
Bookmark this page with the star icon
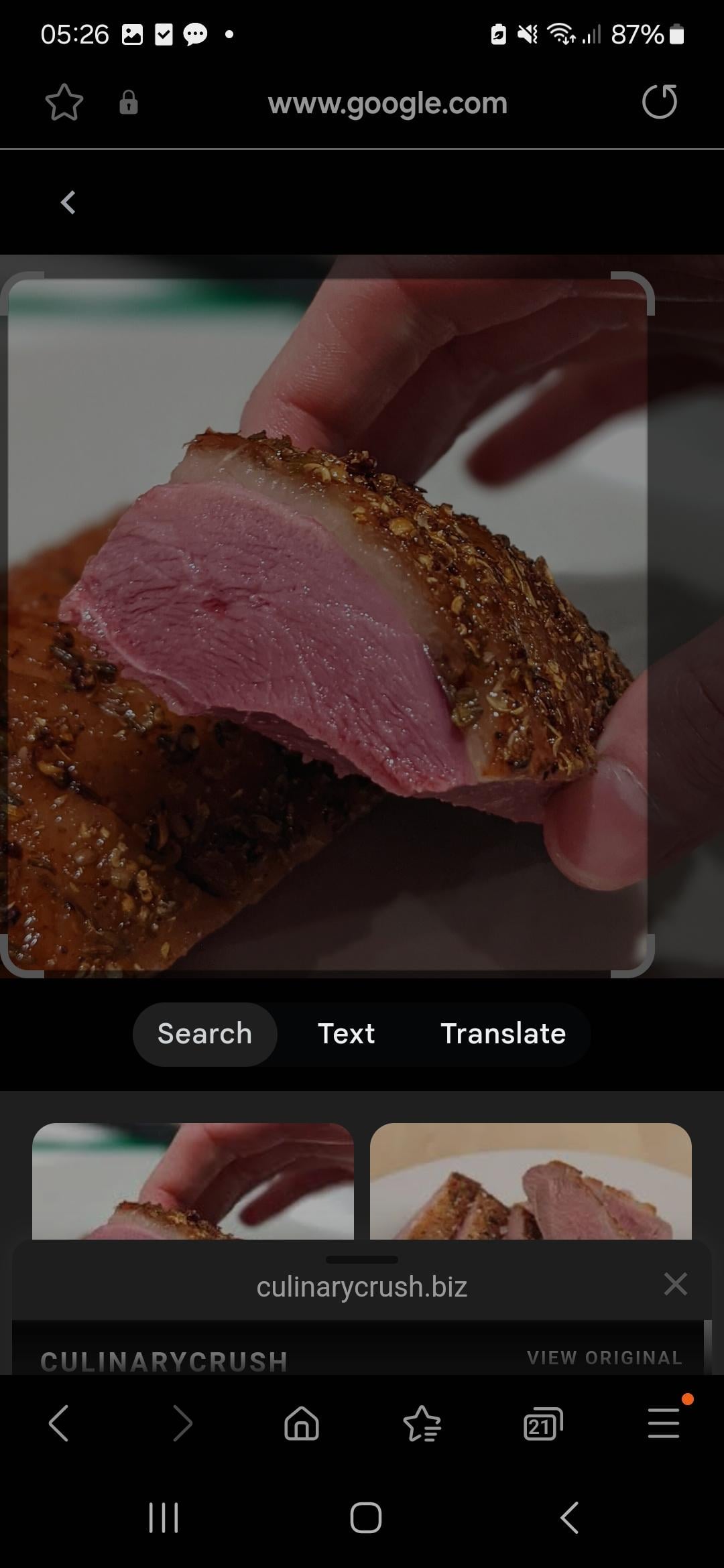64,103
